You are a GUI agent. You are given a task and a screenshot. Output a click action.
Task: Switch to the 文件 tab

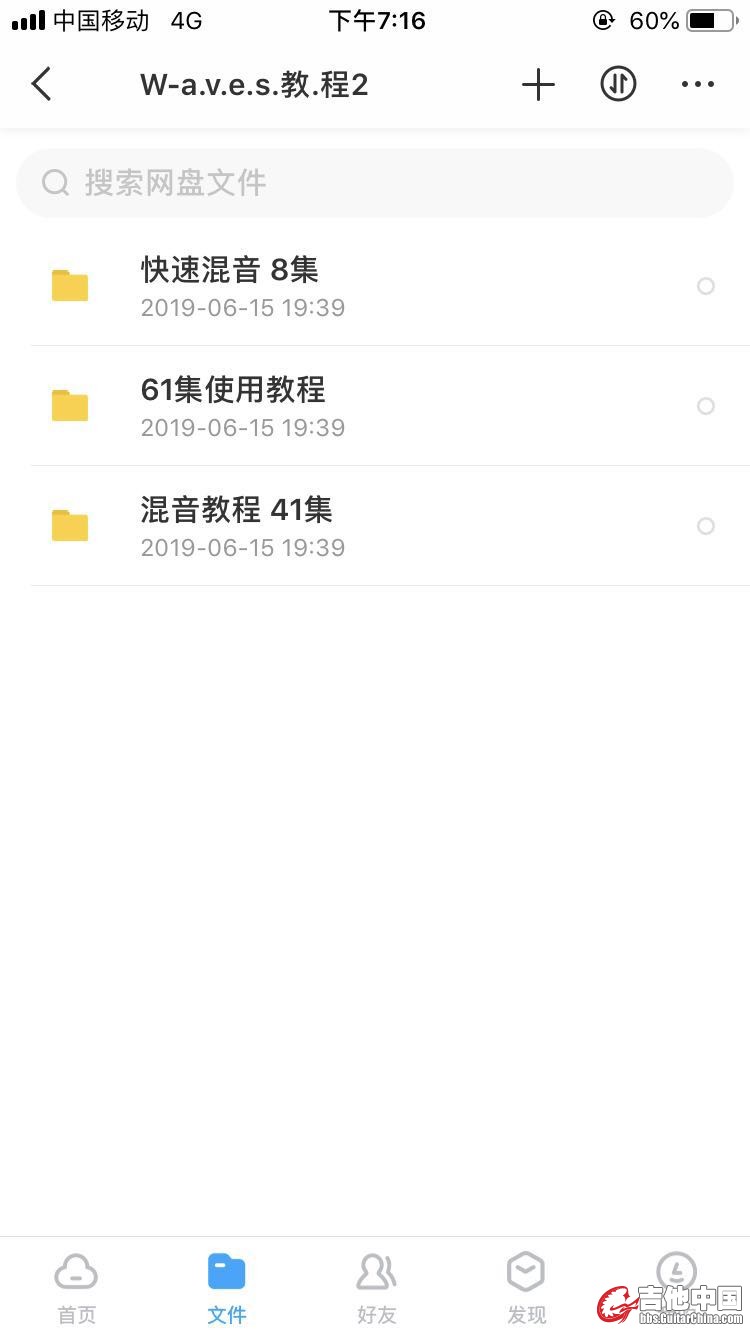(x=226, y=1286)
